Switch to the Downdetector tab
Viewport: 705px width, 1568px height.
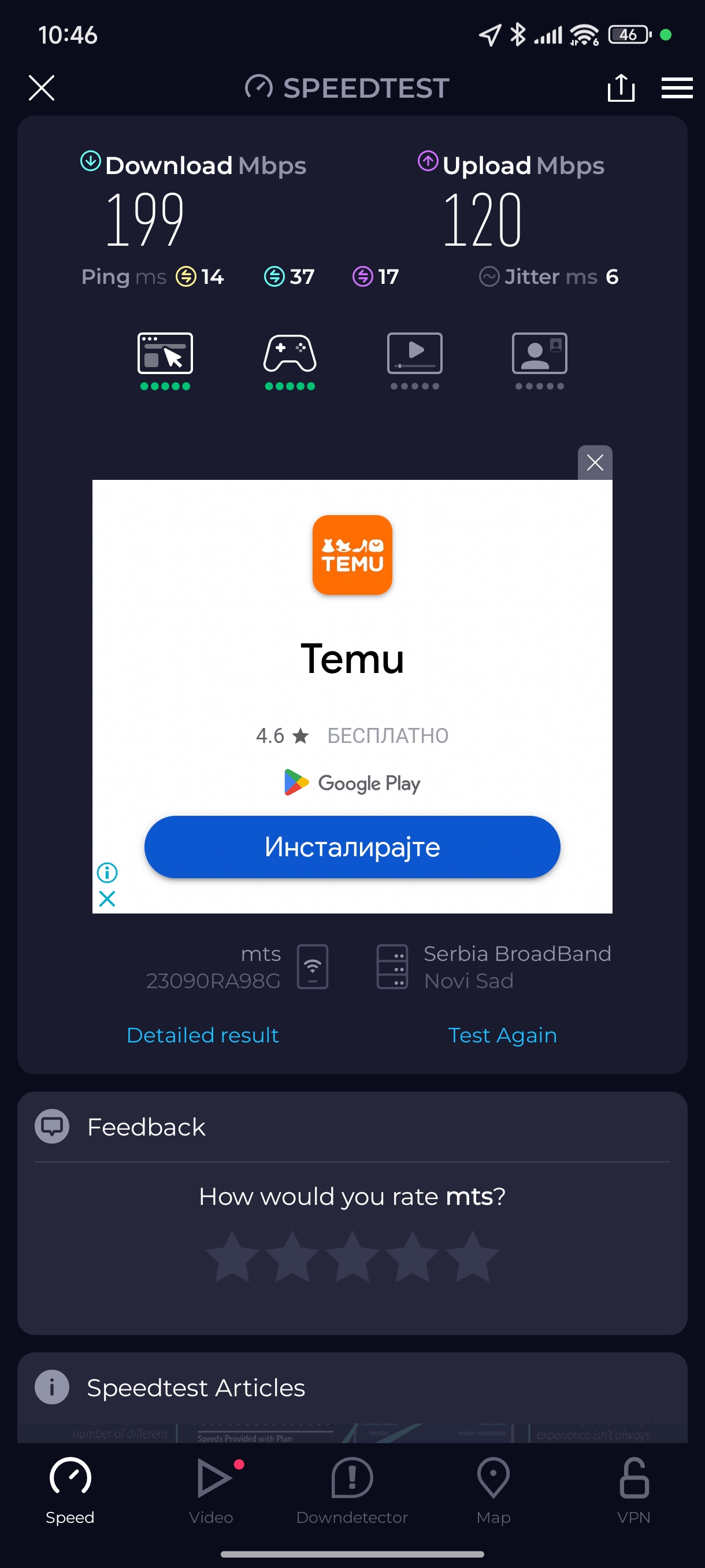pos(351,1489)
